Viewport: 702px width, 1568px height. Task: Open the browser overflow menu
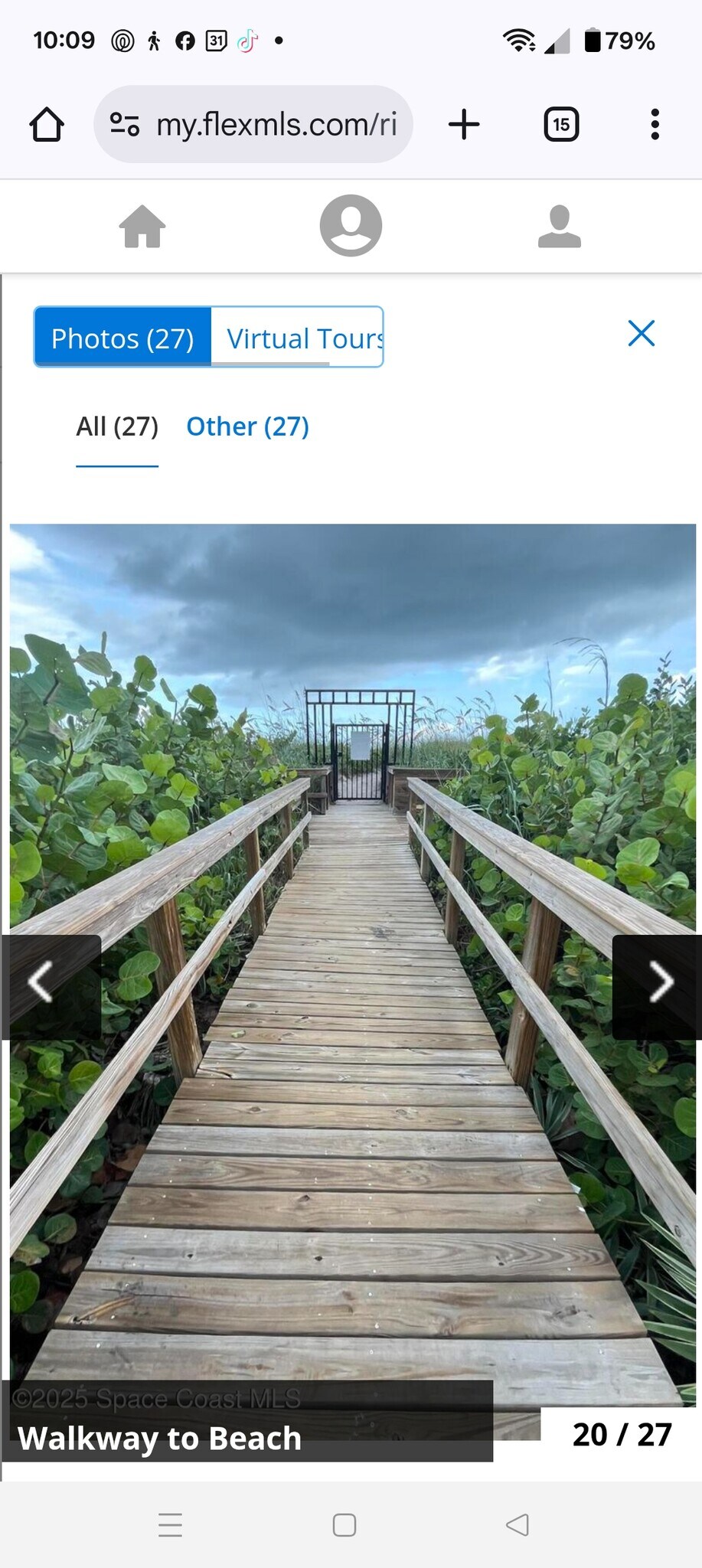point(655,125)
